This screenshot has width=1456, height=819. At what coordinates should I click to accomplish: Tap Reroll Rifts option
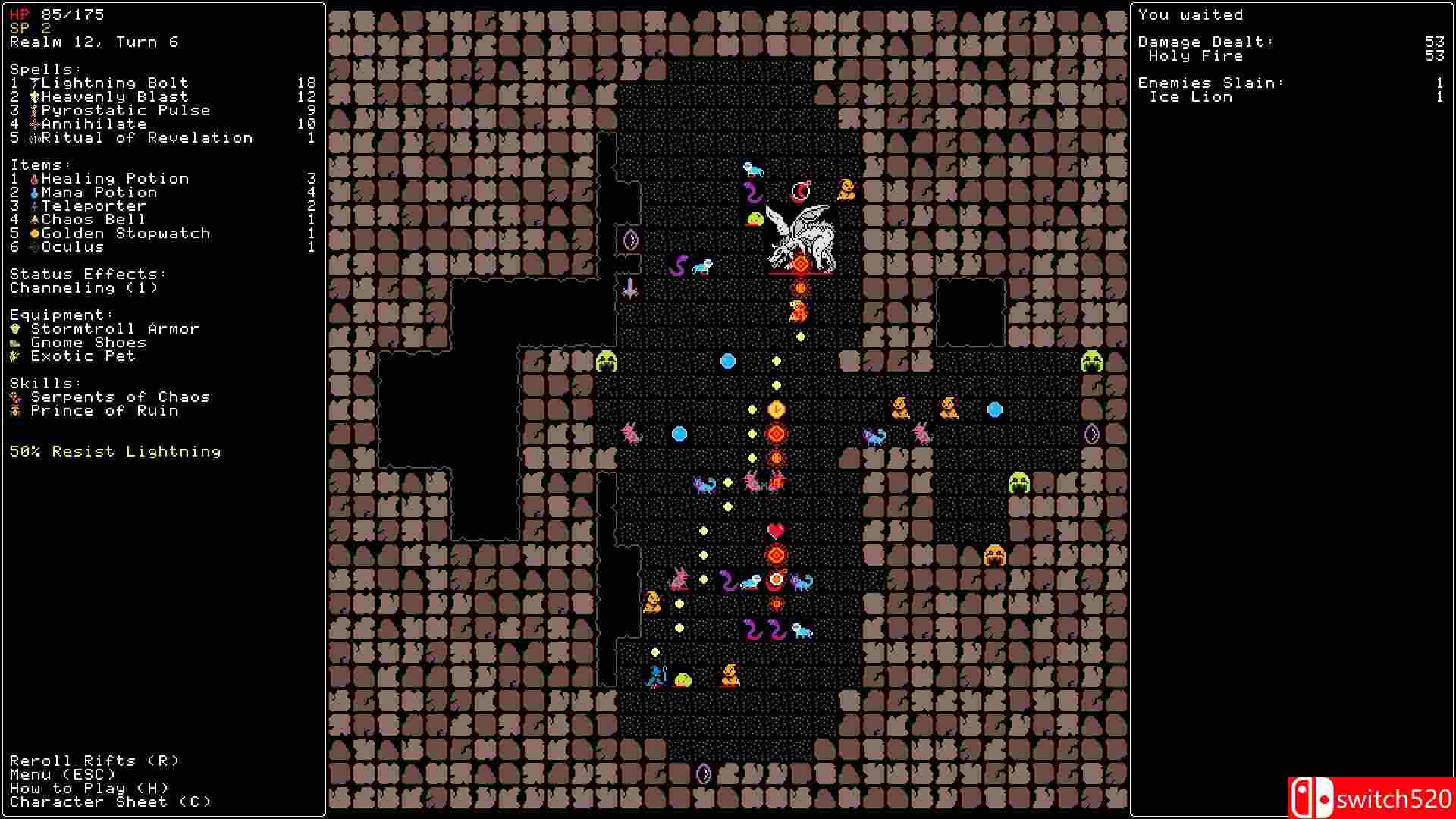pos(94,761)
